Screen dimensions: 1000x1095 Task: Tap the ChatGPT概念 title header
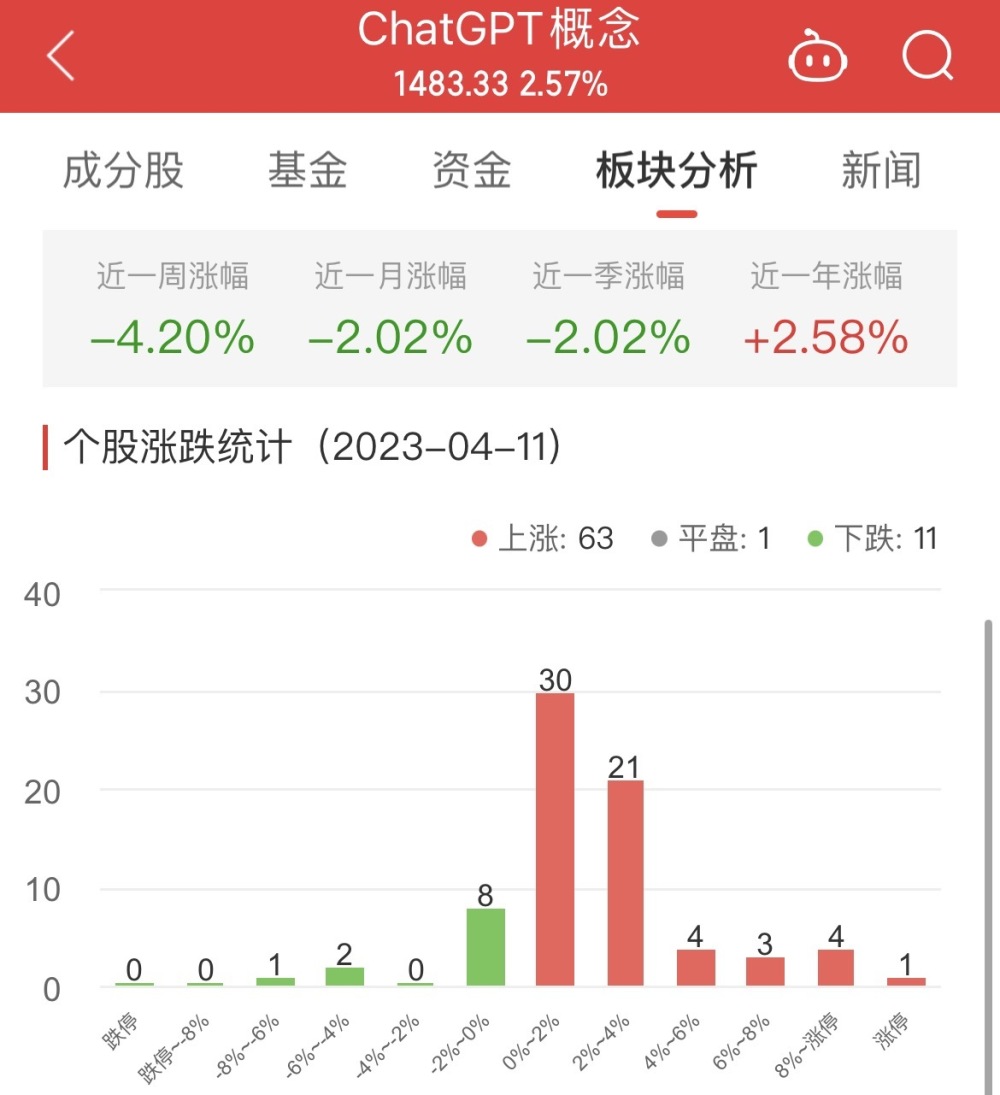pos(500,31)
